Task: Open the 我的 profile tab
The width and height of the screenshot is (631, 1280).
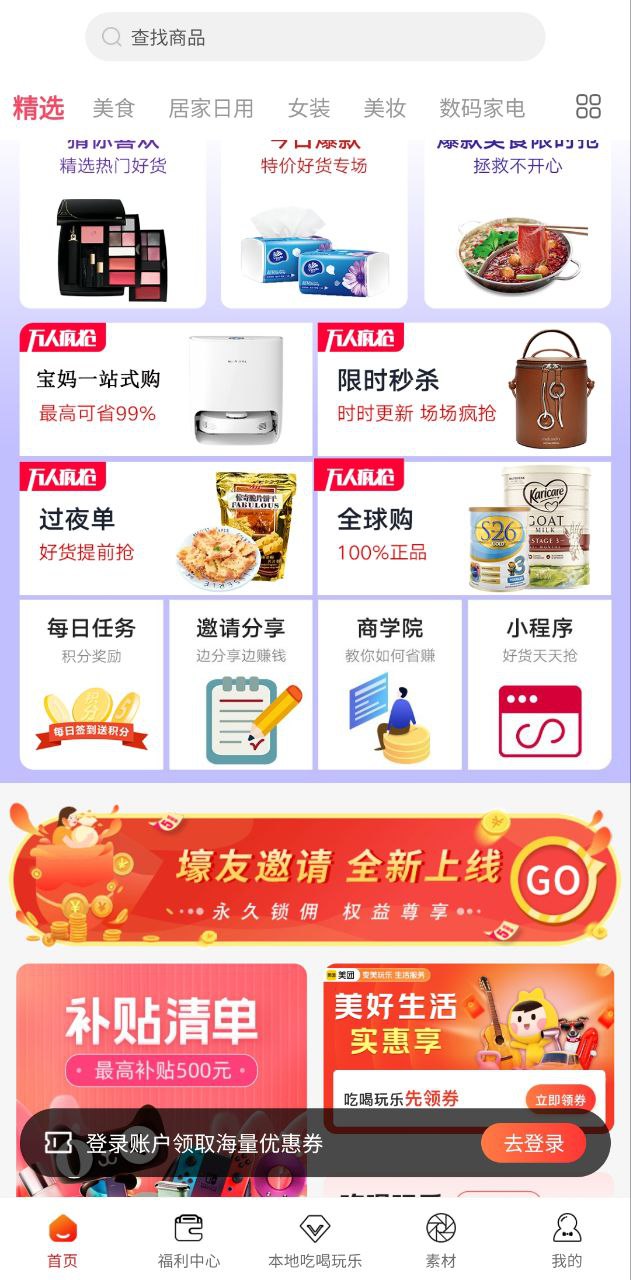Action: pos(567,1240)
